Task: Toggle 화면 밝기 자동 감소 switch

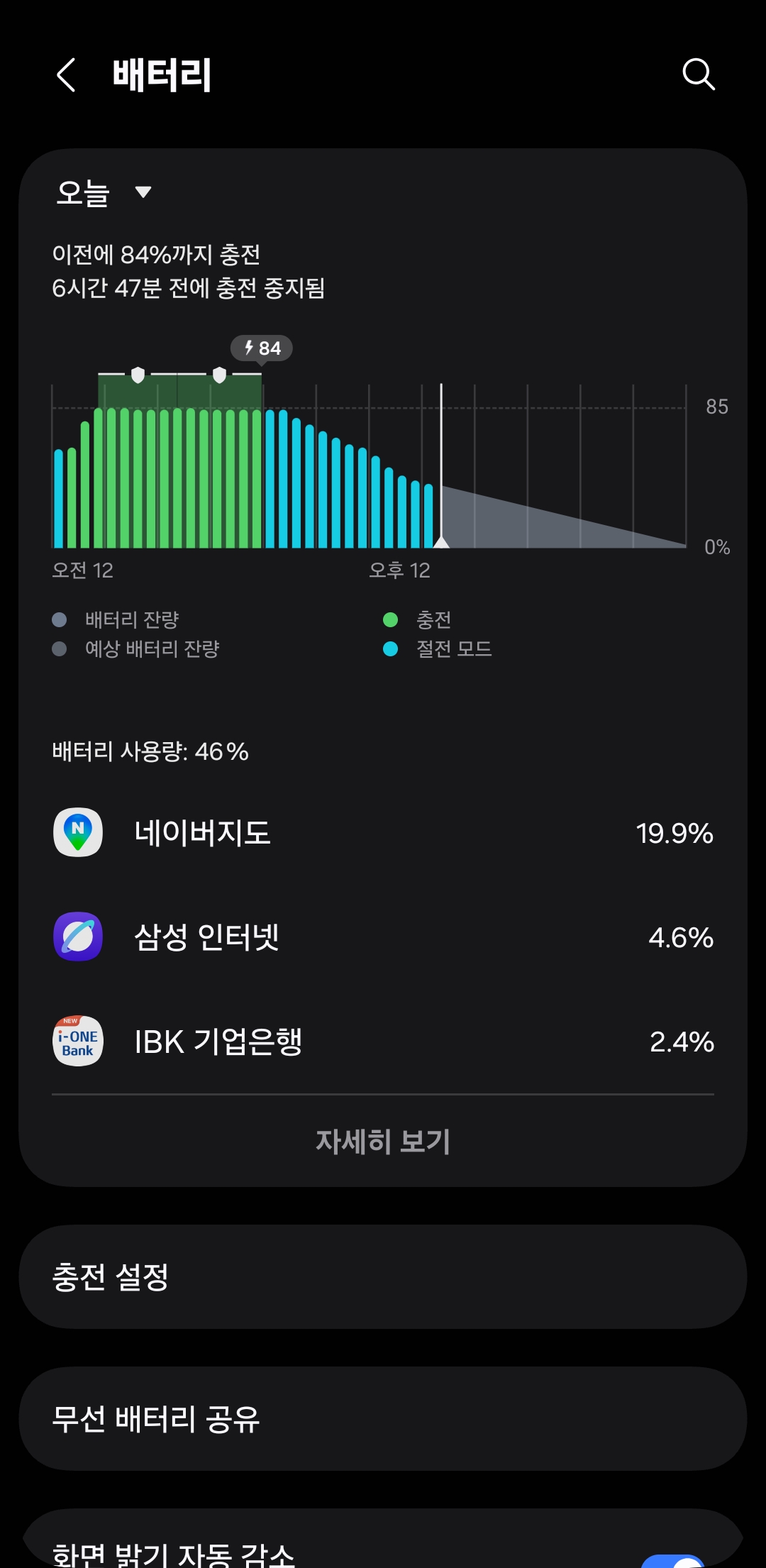Action: (x=674, y=1560)
